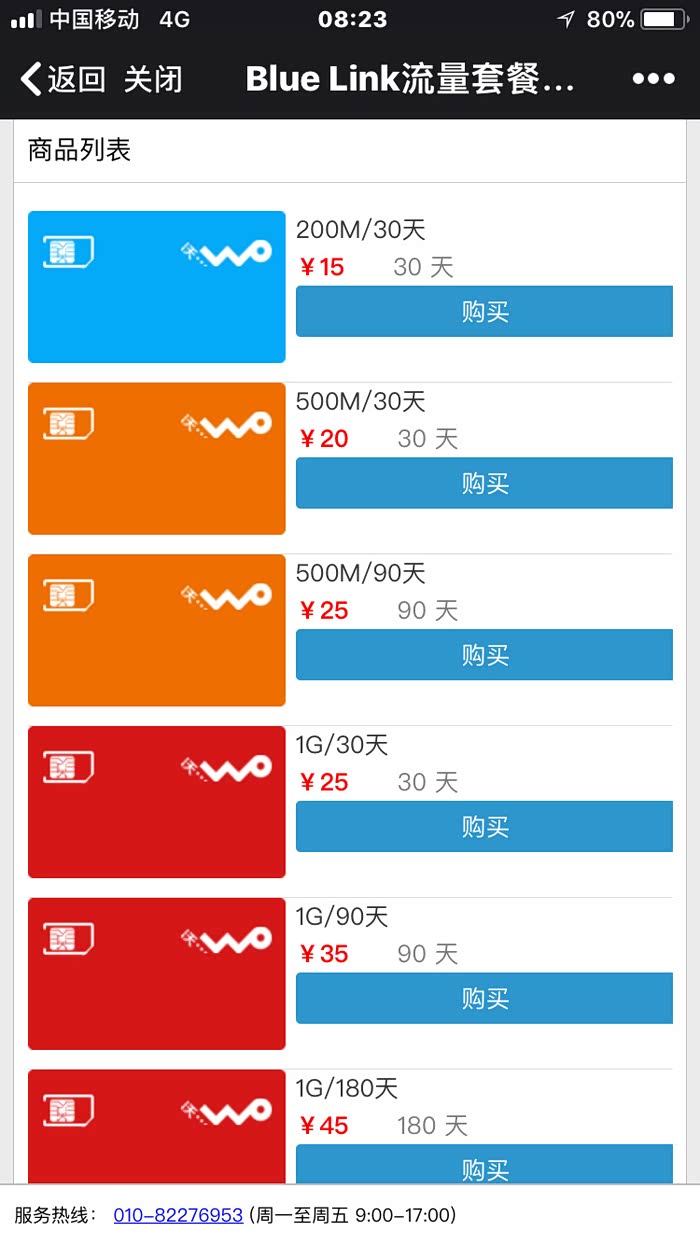The image size is (700, 1245).
Task: Tap 购买 for the 1G/180天 plan
Action: point(485,1166)
